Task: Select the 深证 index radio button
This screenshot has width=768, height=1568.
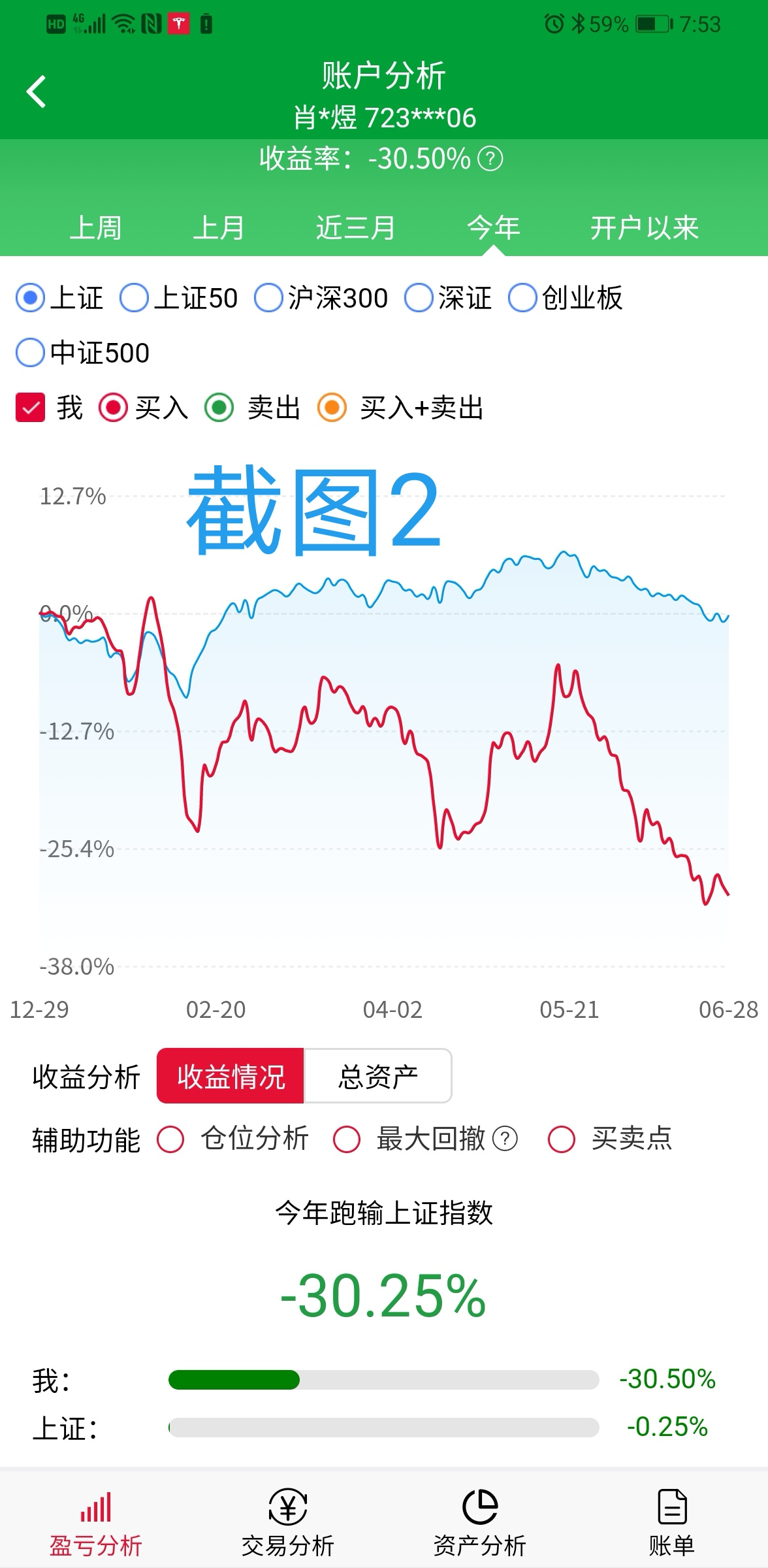Action: (x=448, y=298)
